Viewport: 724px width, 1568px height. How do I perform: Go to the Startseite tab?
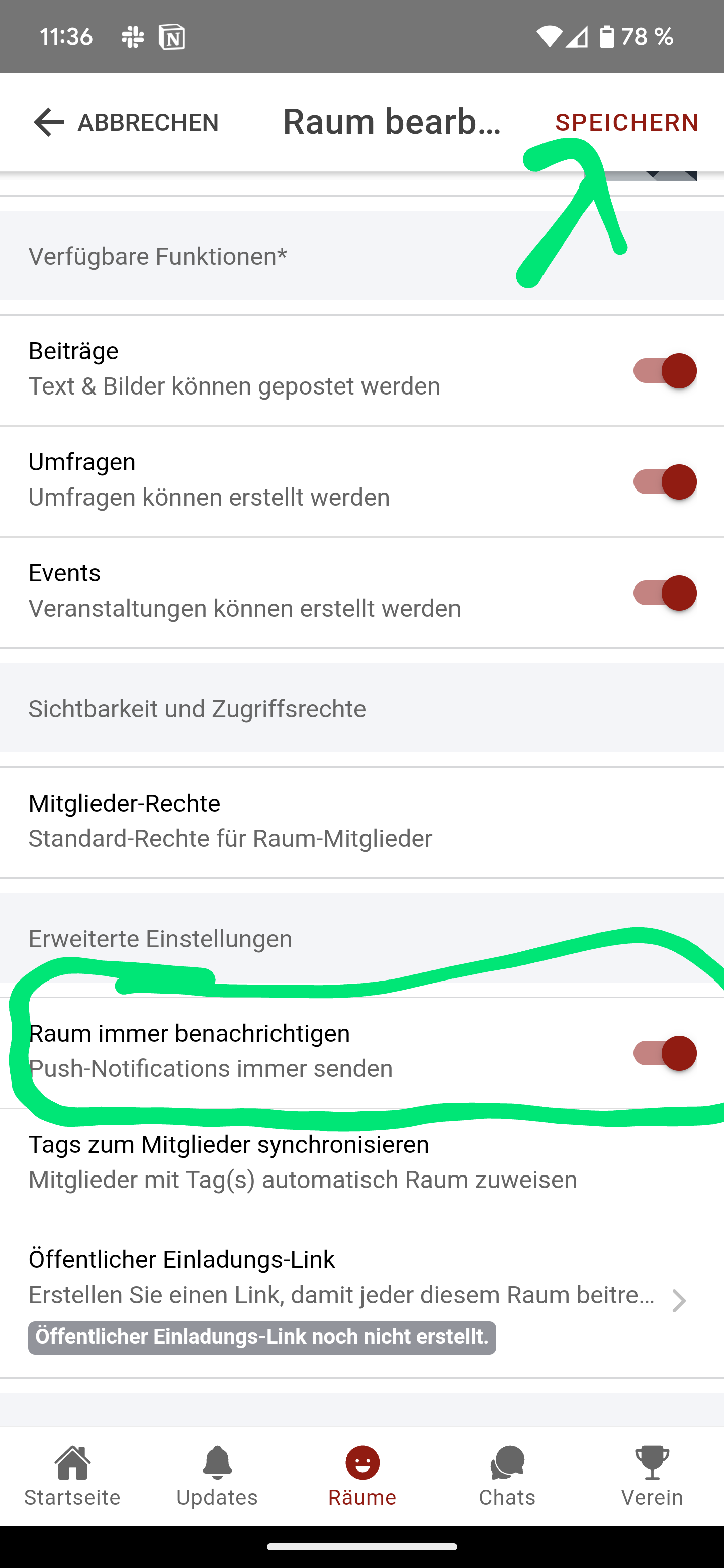tap(72, 1476)
